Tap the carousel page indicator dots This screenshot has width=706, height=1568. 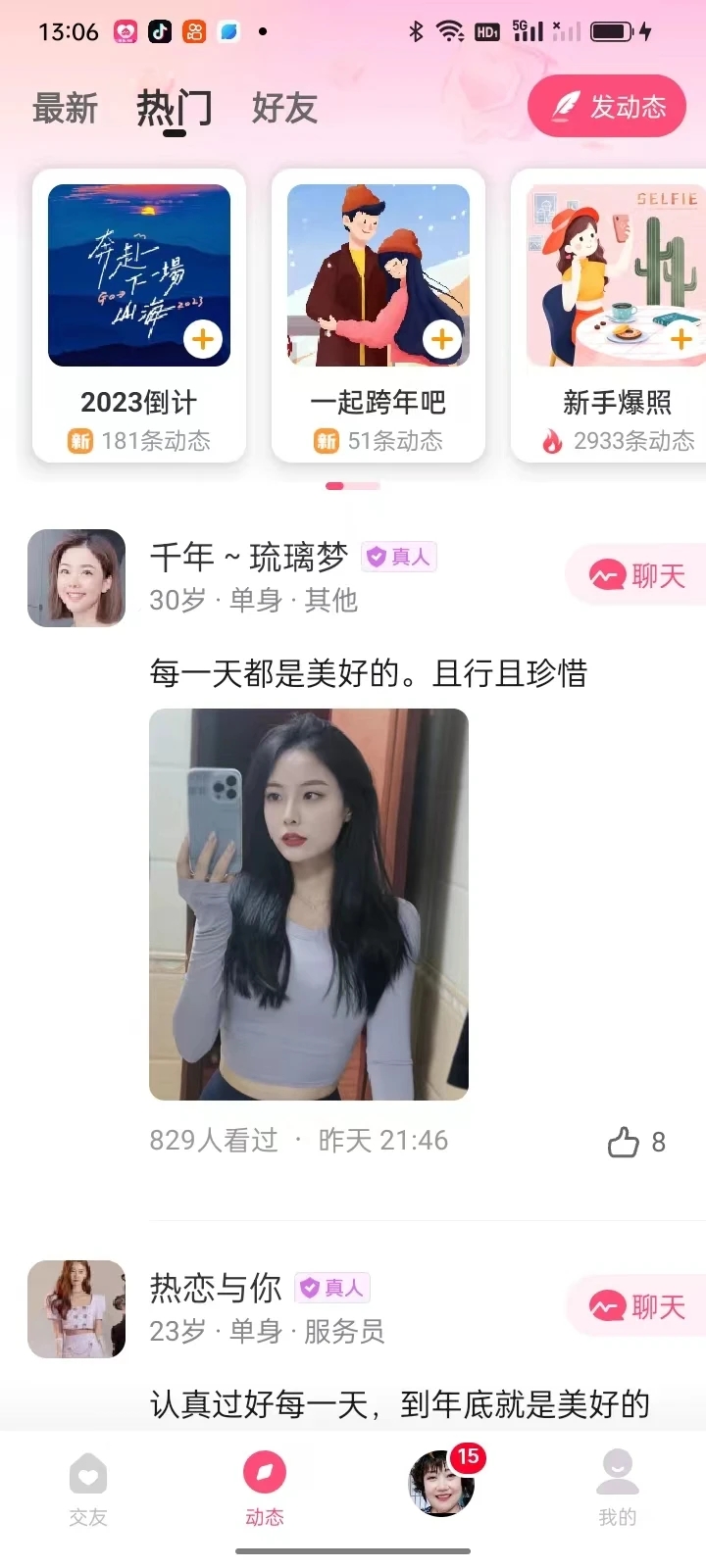point(352,485)
